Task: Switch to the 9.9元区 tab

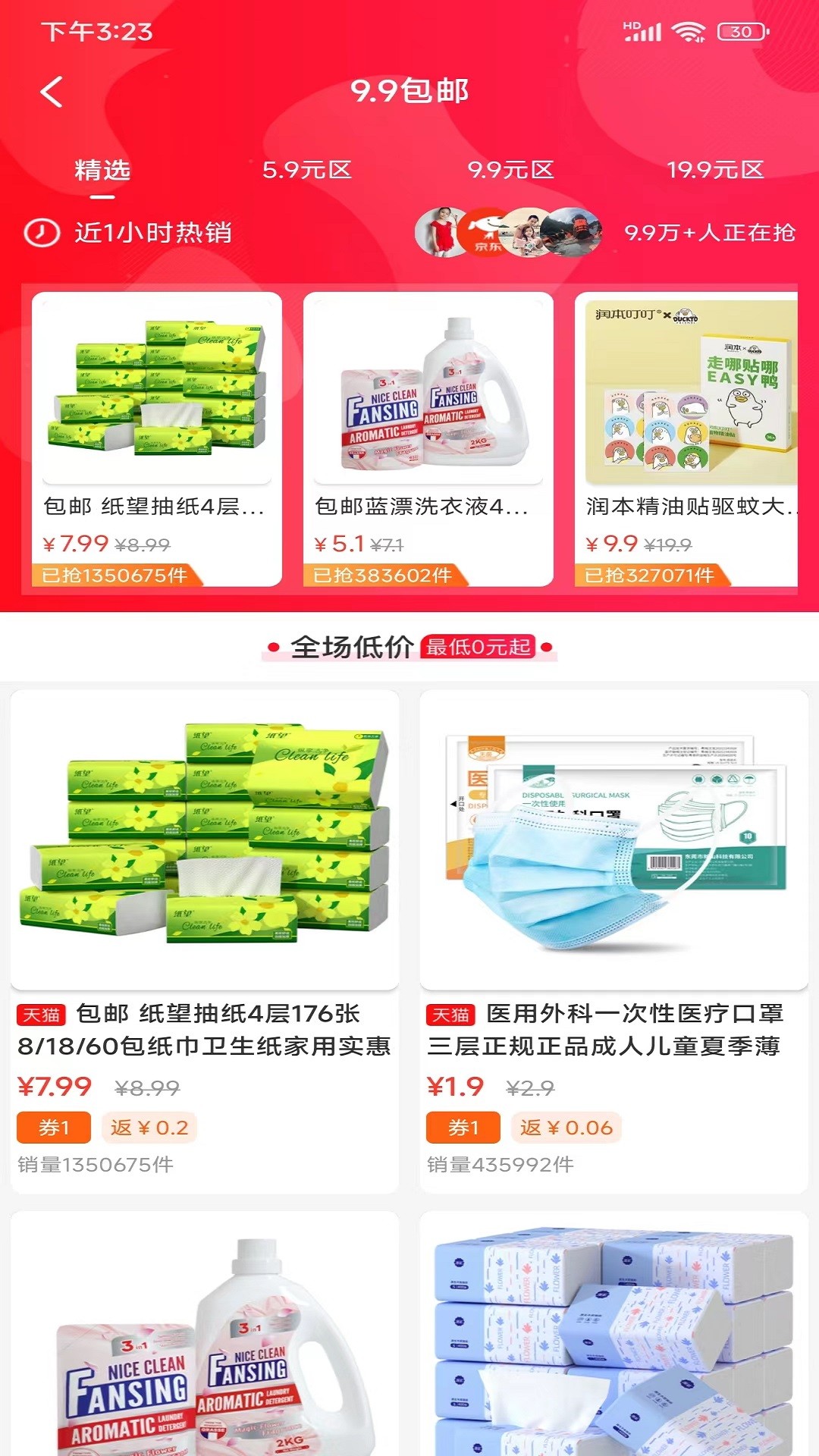Action: pyautogui.click(x=510, y=170)
